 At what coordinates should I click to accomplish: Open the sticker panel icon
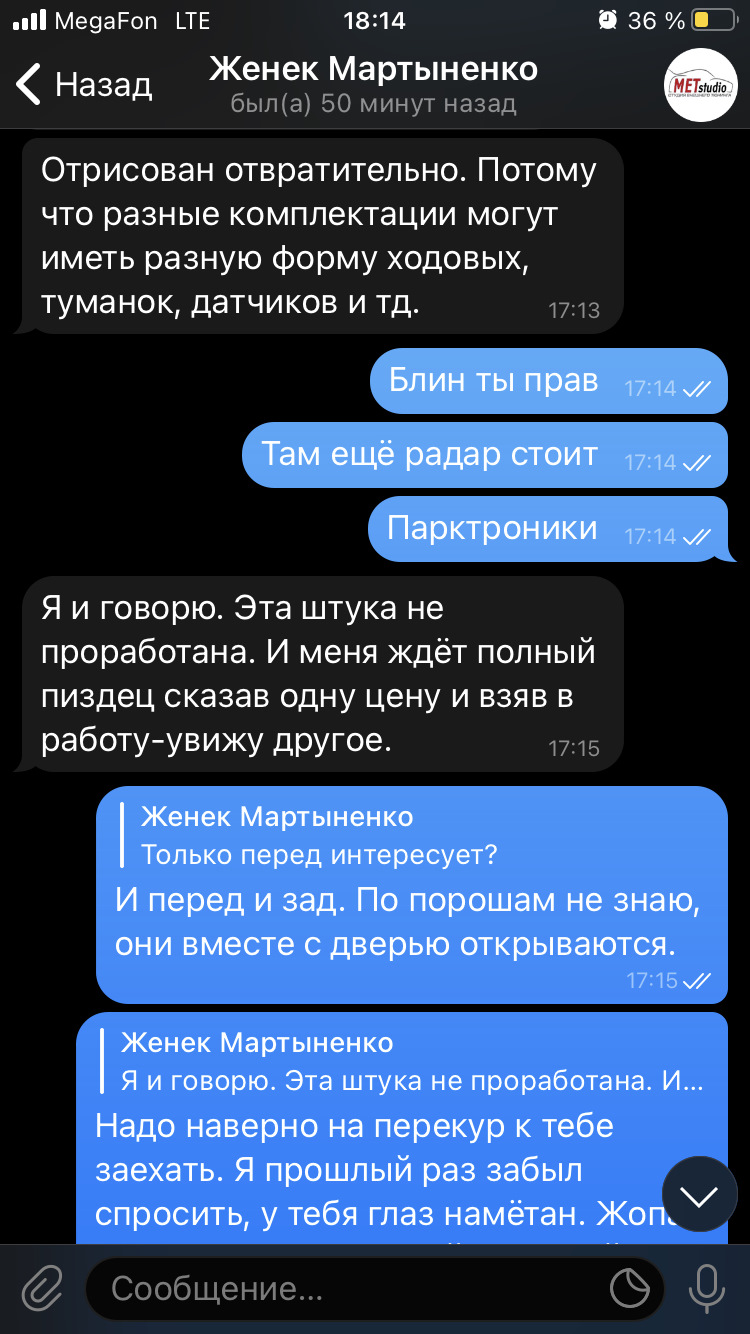(x=630, y=1288)
